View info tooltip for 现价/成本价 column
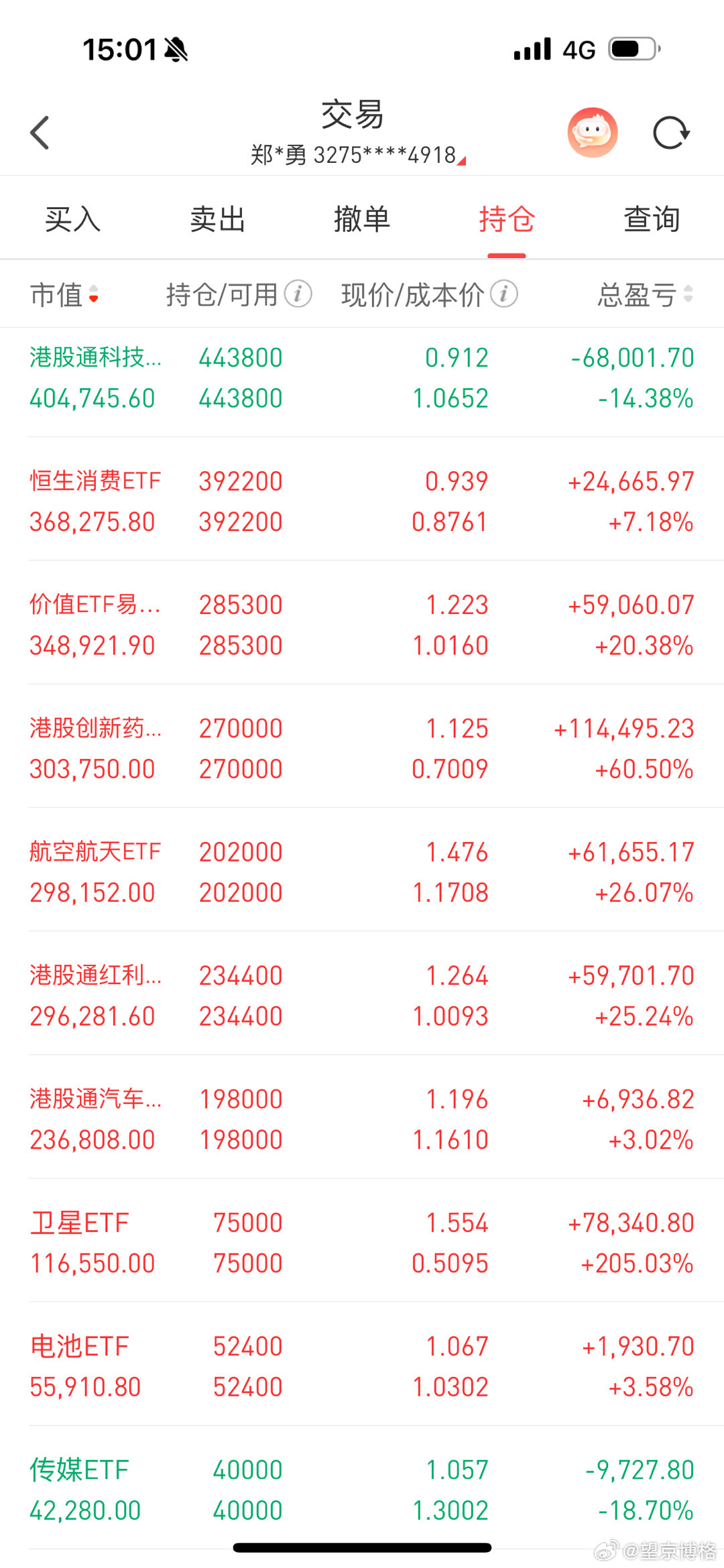This screenshot has height=1568, width=724. 505,293
